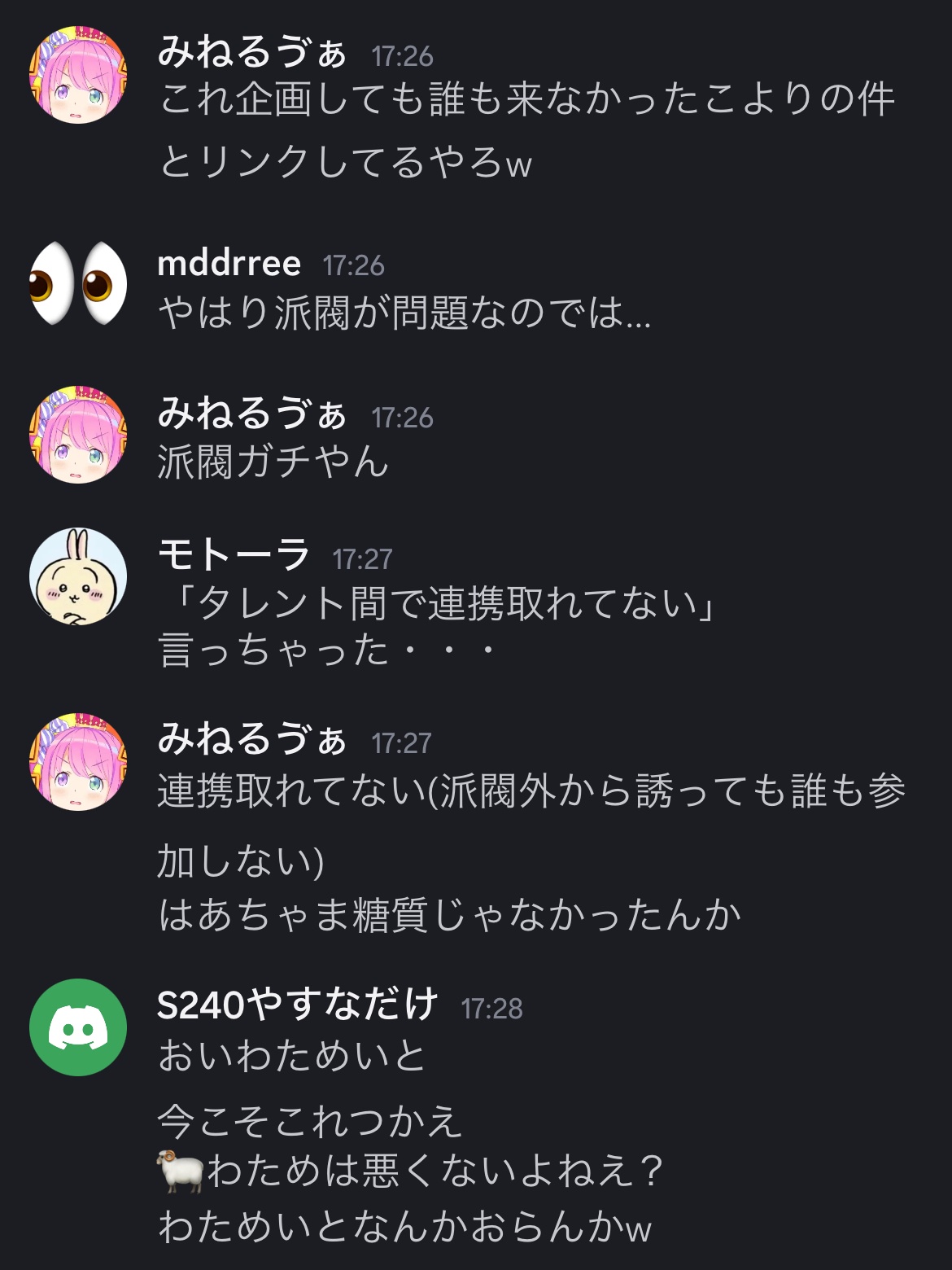The height and width of the screenshot is (1270, 952).
Task: Open モトーラ's rabbit avatar
Action: (x=78, y=576)
